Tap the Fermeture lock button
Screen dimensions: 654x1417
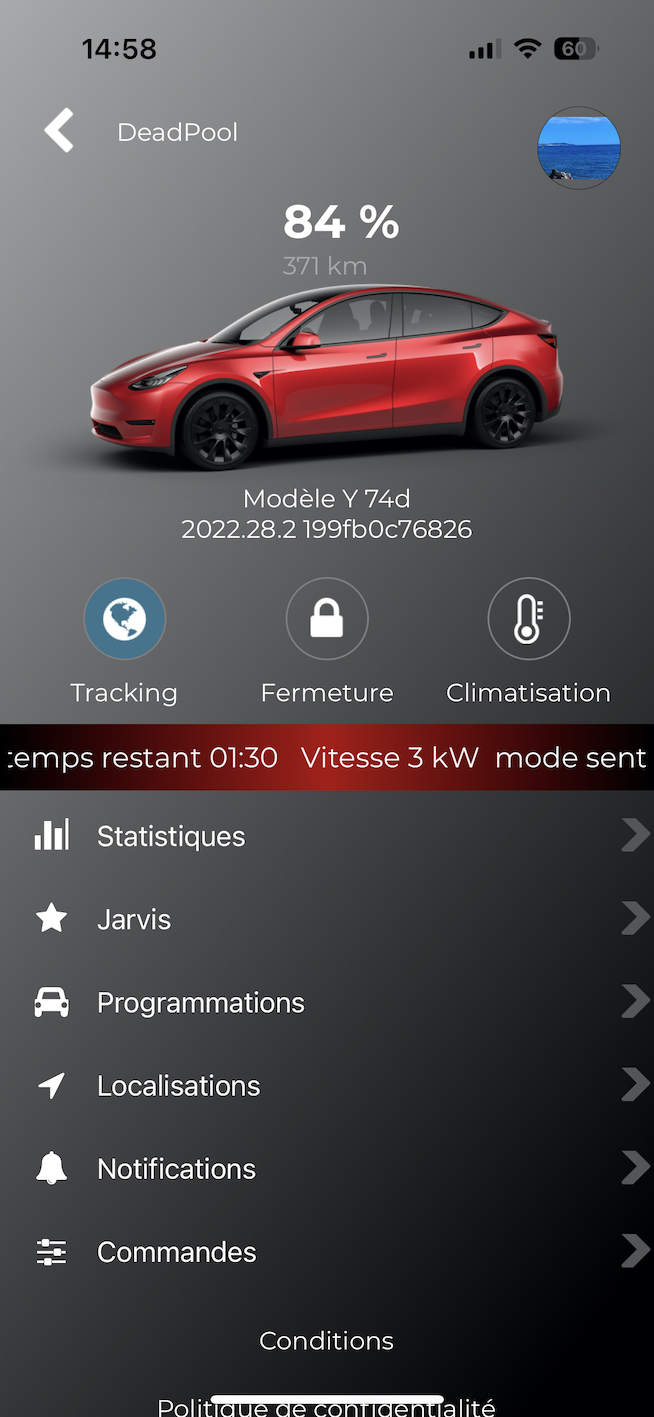coord(327,620)
